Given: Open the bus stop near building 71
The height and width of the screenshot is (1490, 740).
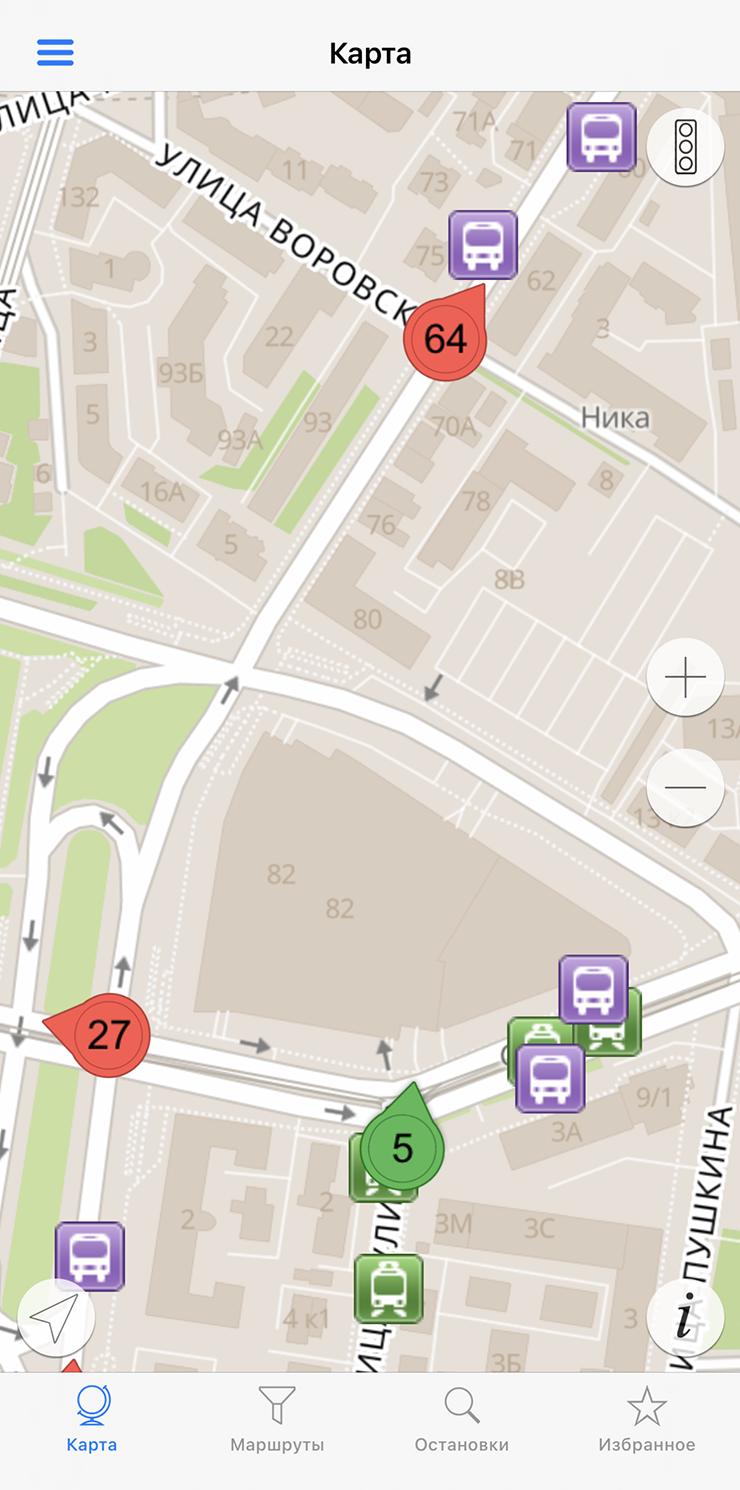Looking at the screenshot, I should 602,137.
